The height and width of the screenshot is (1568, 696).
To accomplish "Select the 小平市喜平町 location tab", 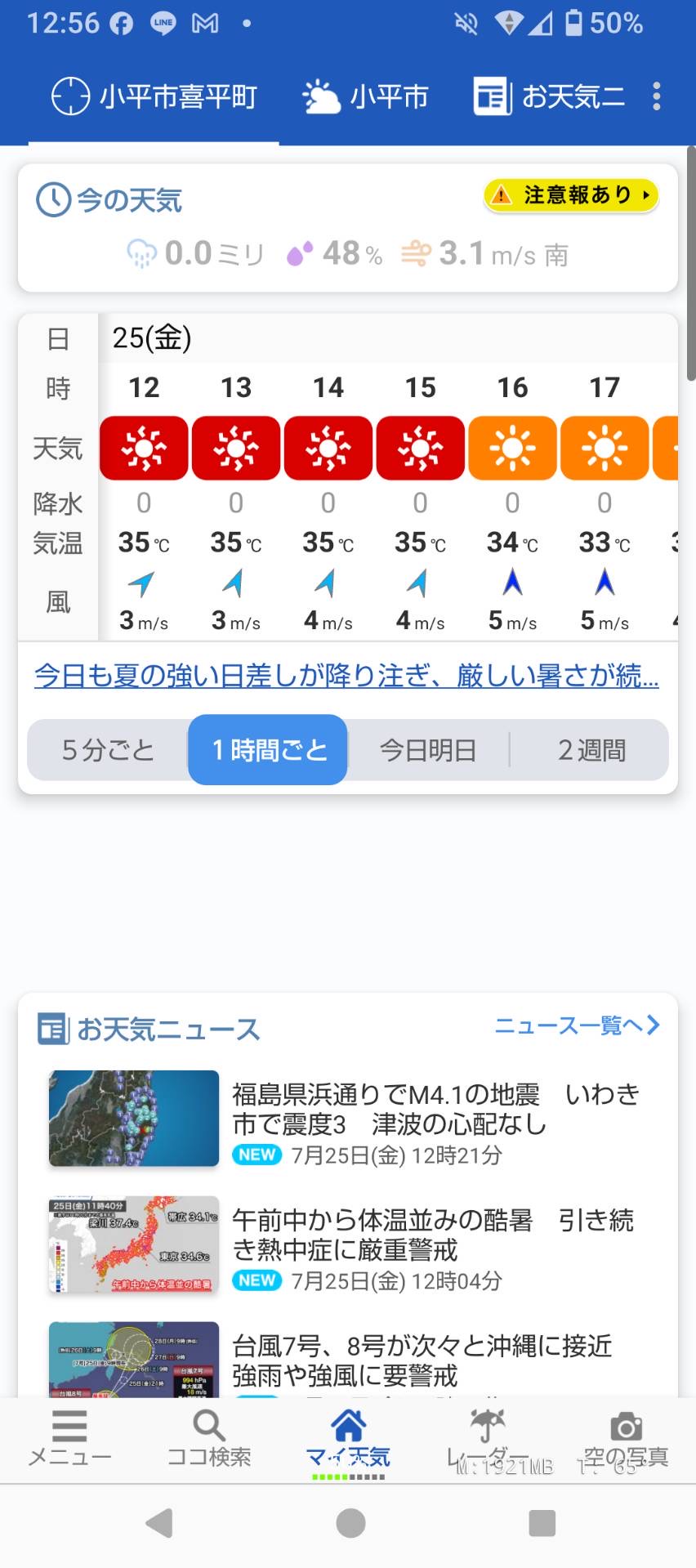I will [x=154, y=97].
